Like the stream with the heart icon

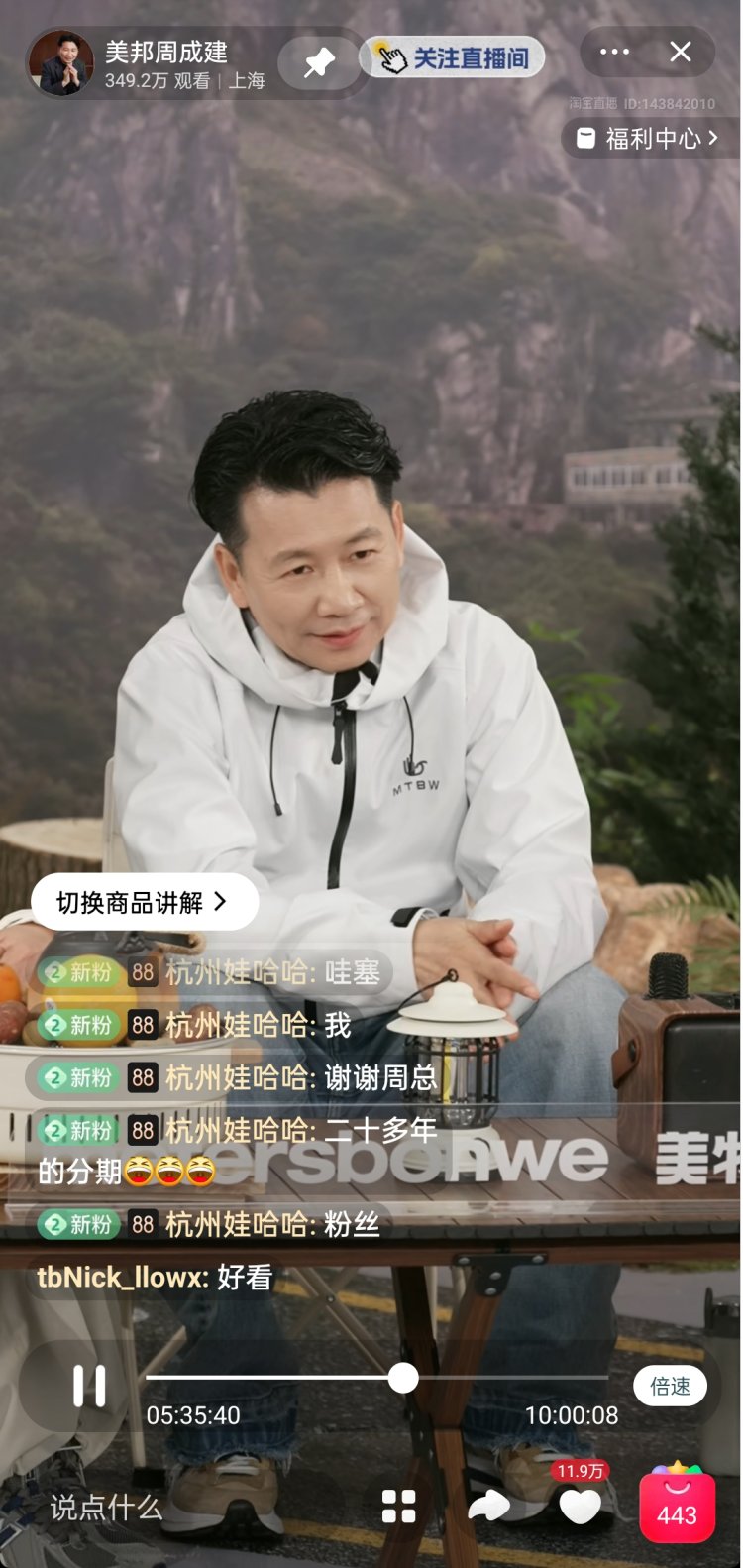(x=580, y=1507)
